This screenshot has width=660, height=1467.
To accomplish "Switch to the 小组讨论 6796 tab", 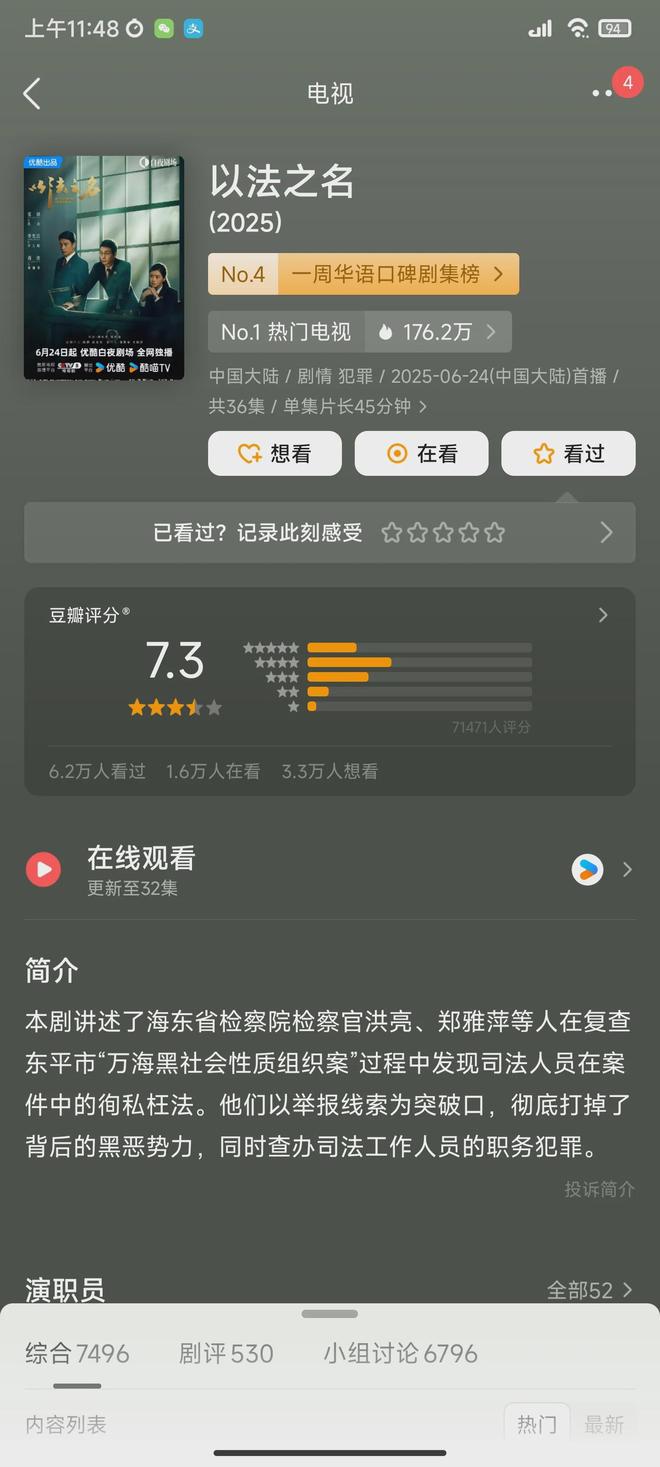I will coord(400,1354).
